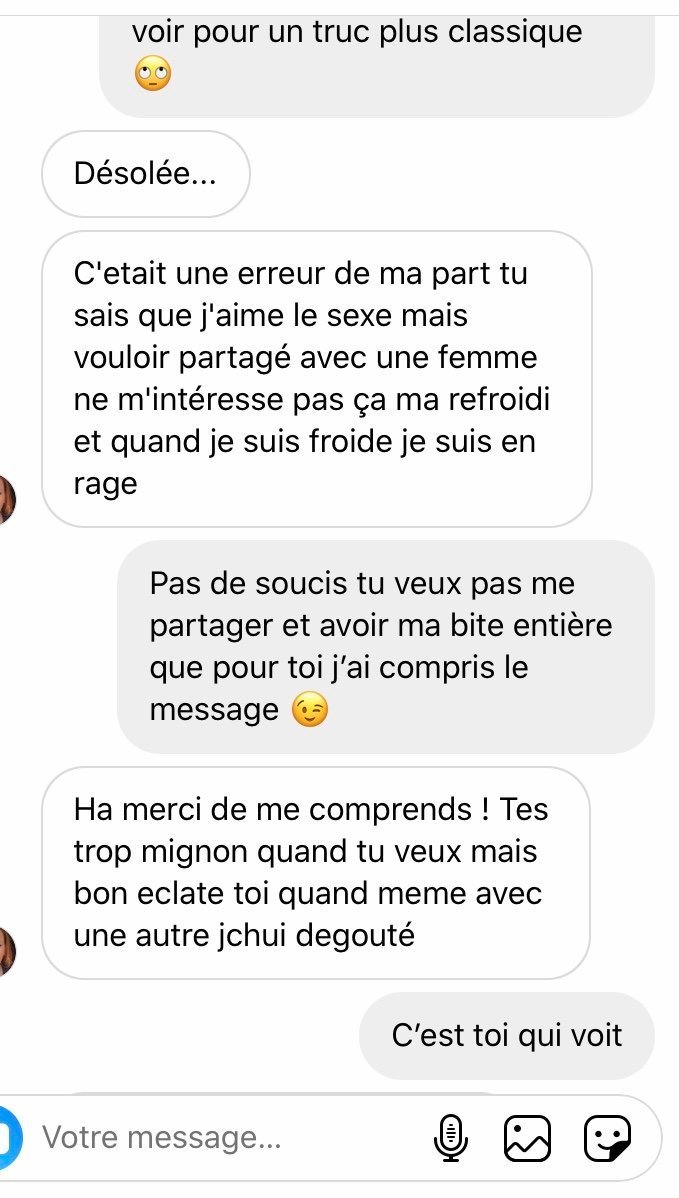Record a voice message with the microphone
Viewport: 679px width, 1198px height.
pos(452,1138)
